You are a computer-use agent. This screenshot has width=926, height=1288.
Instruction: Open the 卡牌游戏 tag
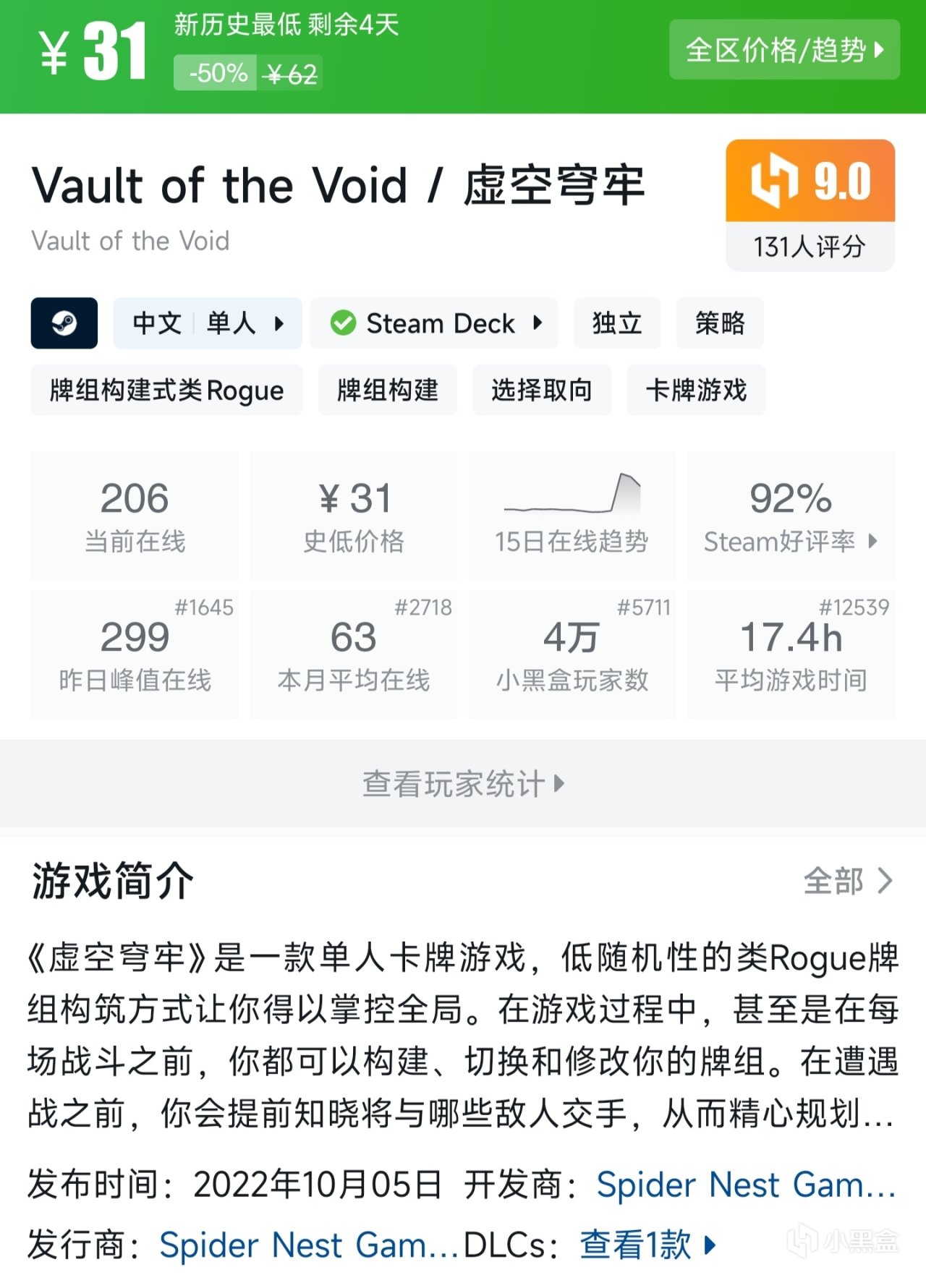[696, 391]
